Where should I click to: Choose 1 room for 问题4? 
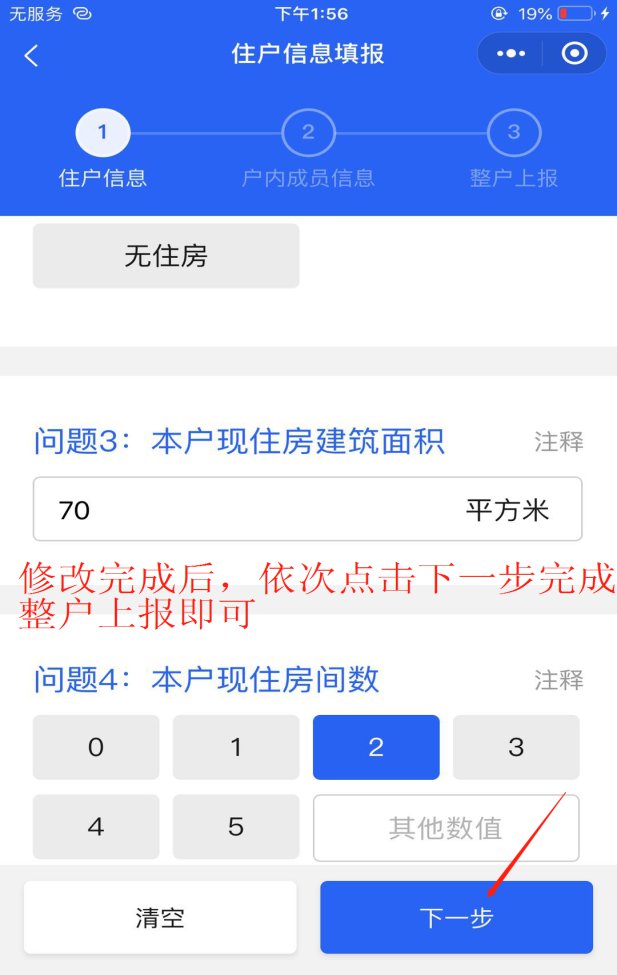coord(236,747)
